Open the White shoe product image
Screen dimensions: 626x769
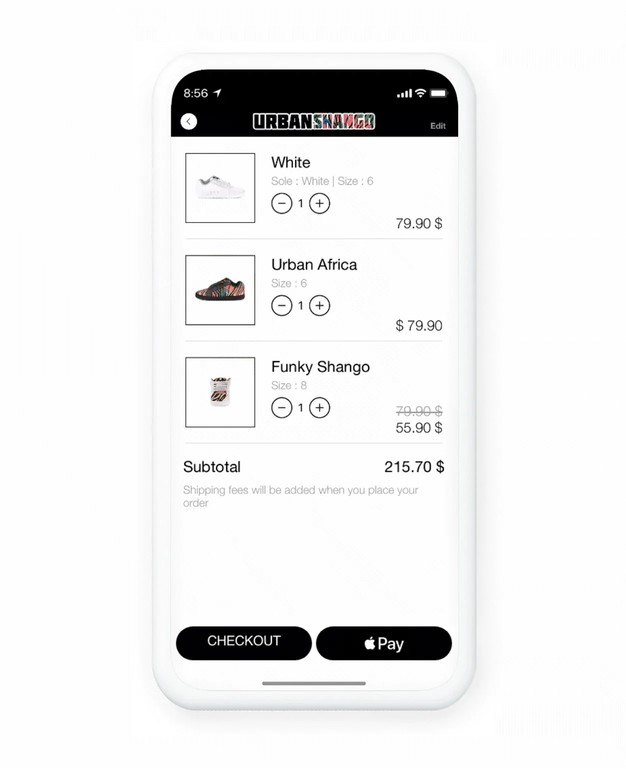220,188
